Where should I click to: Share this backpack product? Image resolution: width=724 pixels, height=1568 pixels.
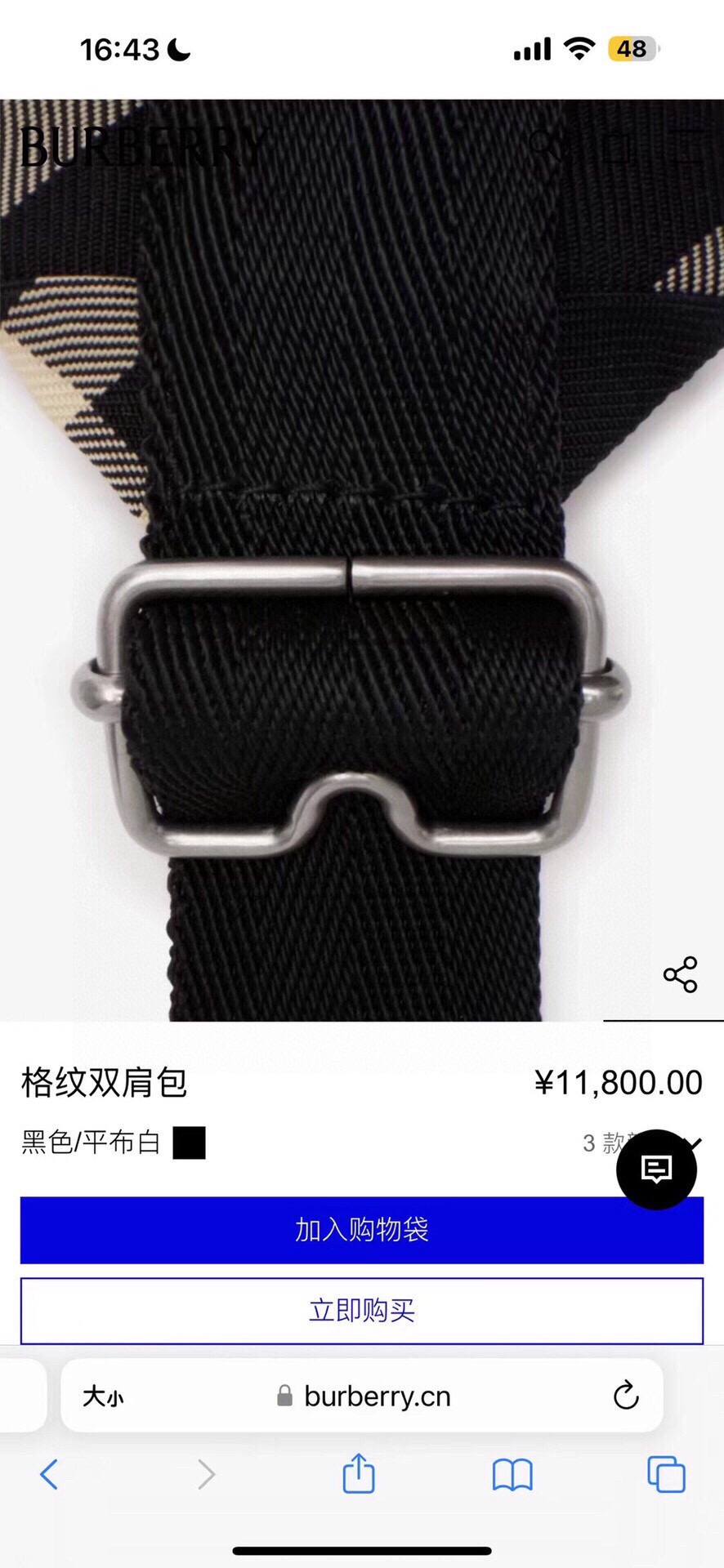680,974
